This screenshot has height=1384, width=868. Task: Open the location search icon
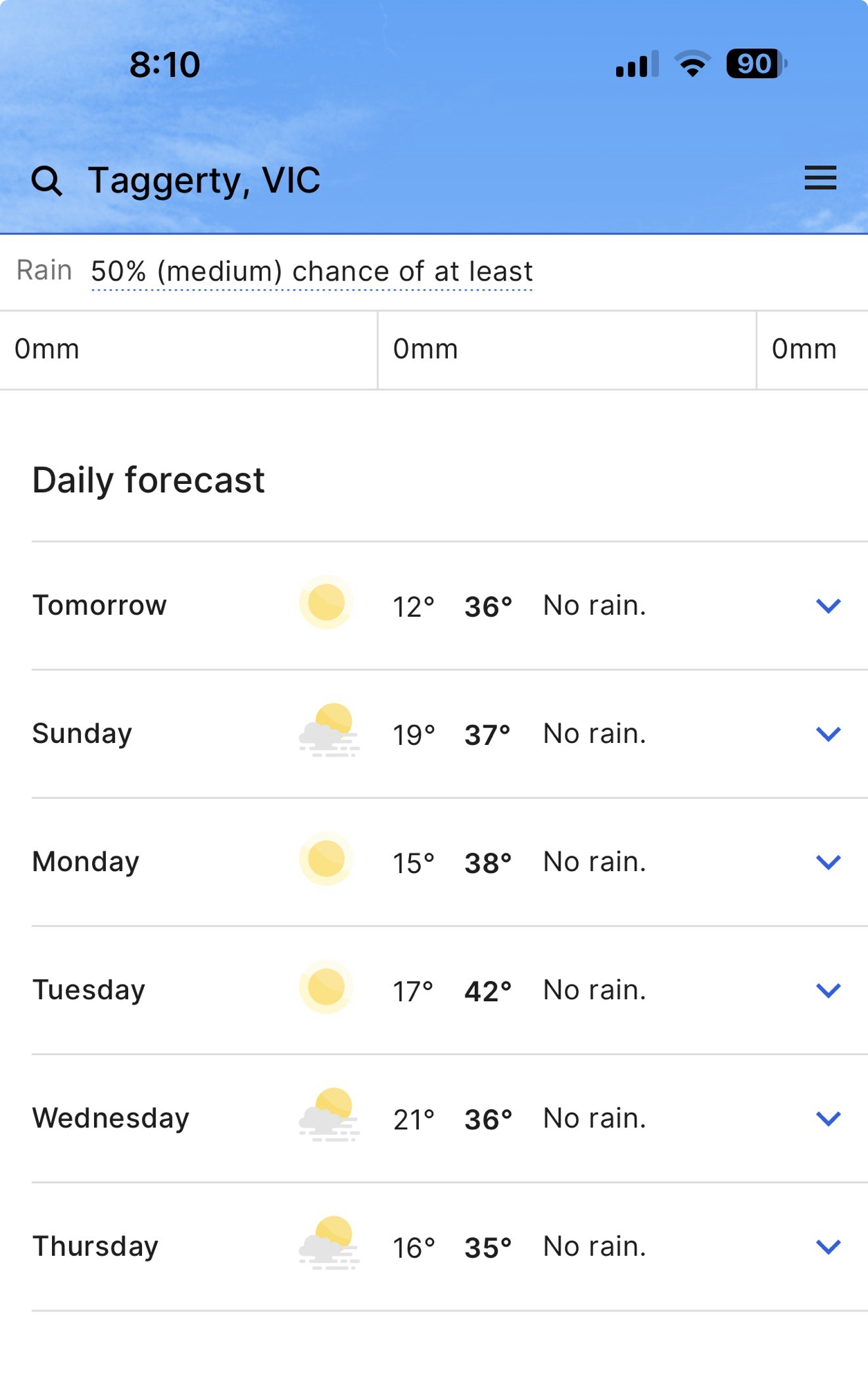click(x=46, y=181)
